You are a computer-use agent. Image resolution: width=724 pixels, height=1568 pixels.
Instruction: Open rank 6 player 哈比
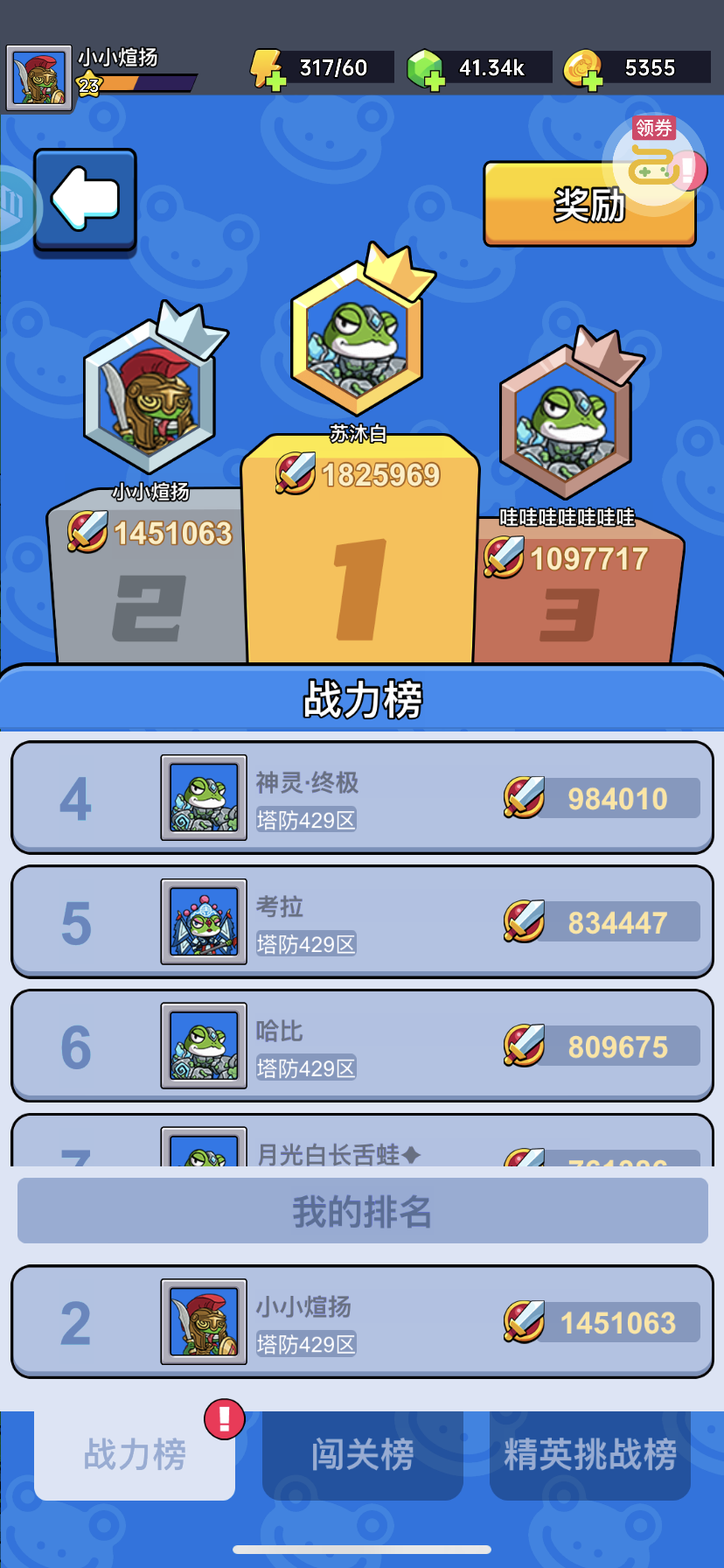pos(362,1046)
